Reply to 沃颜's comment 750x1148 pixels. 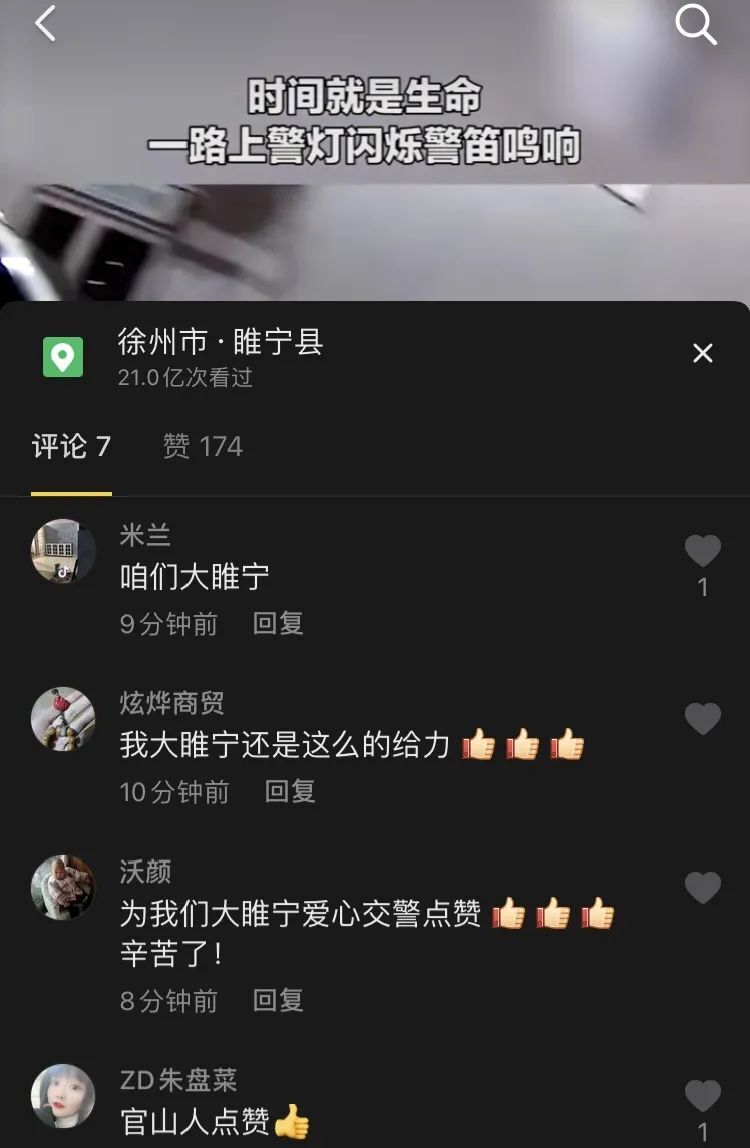278,1000
